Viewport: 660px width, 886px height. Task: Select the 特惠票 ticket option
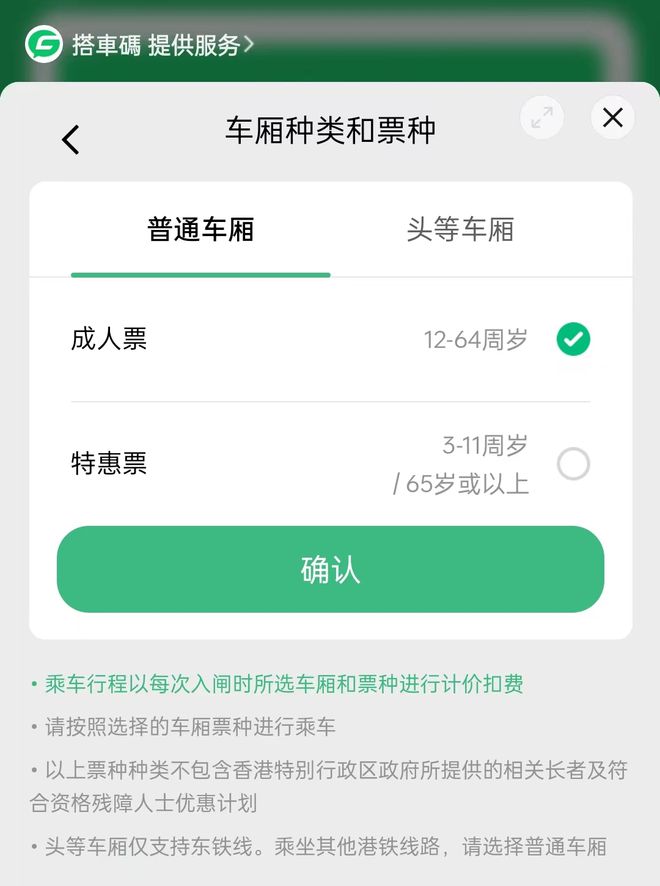573,464
